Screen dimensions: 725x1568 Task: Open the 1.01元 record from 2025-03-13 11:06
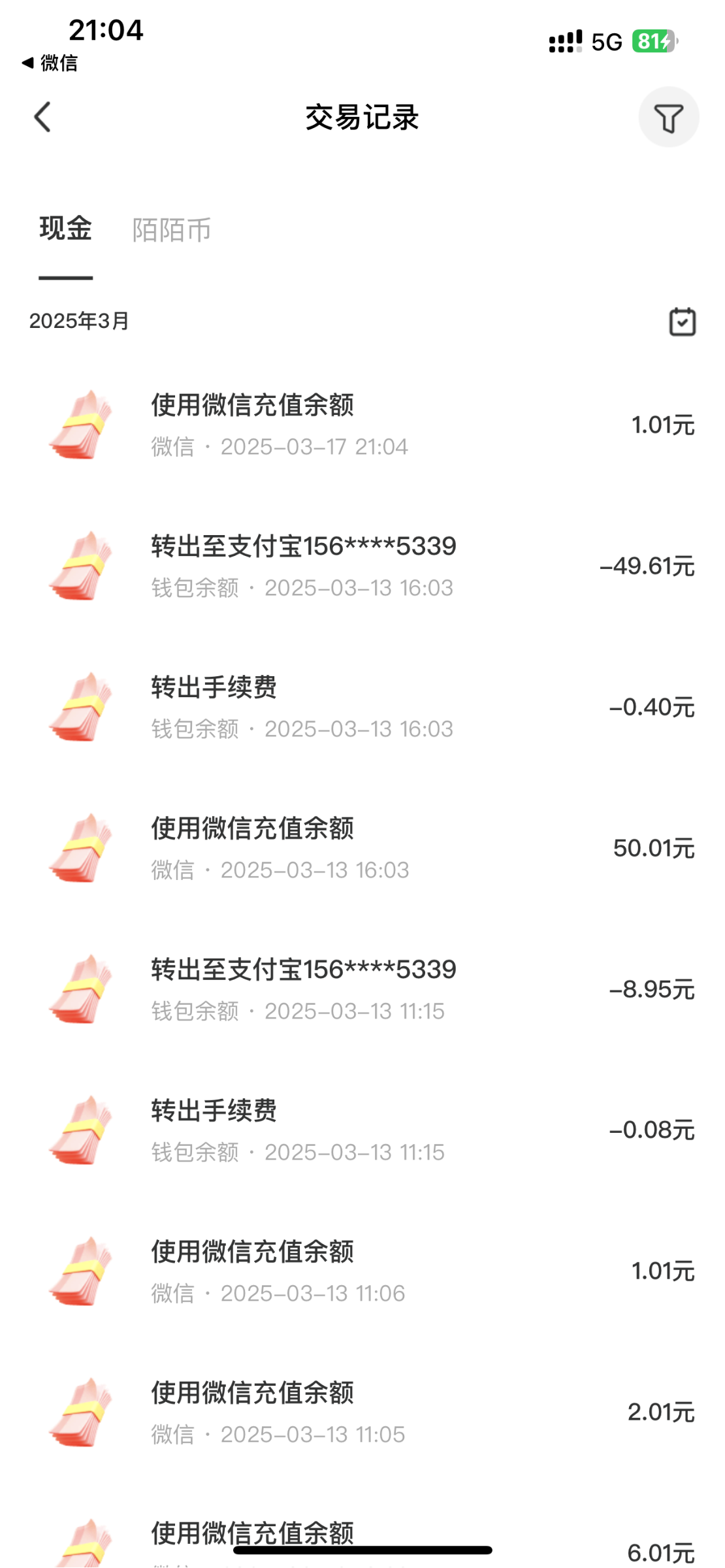pos(362,1272)
